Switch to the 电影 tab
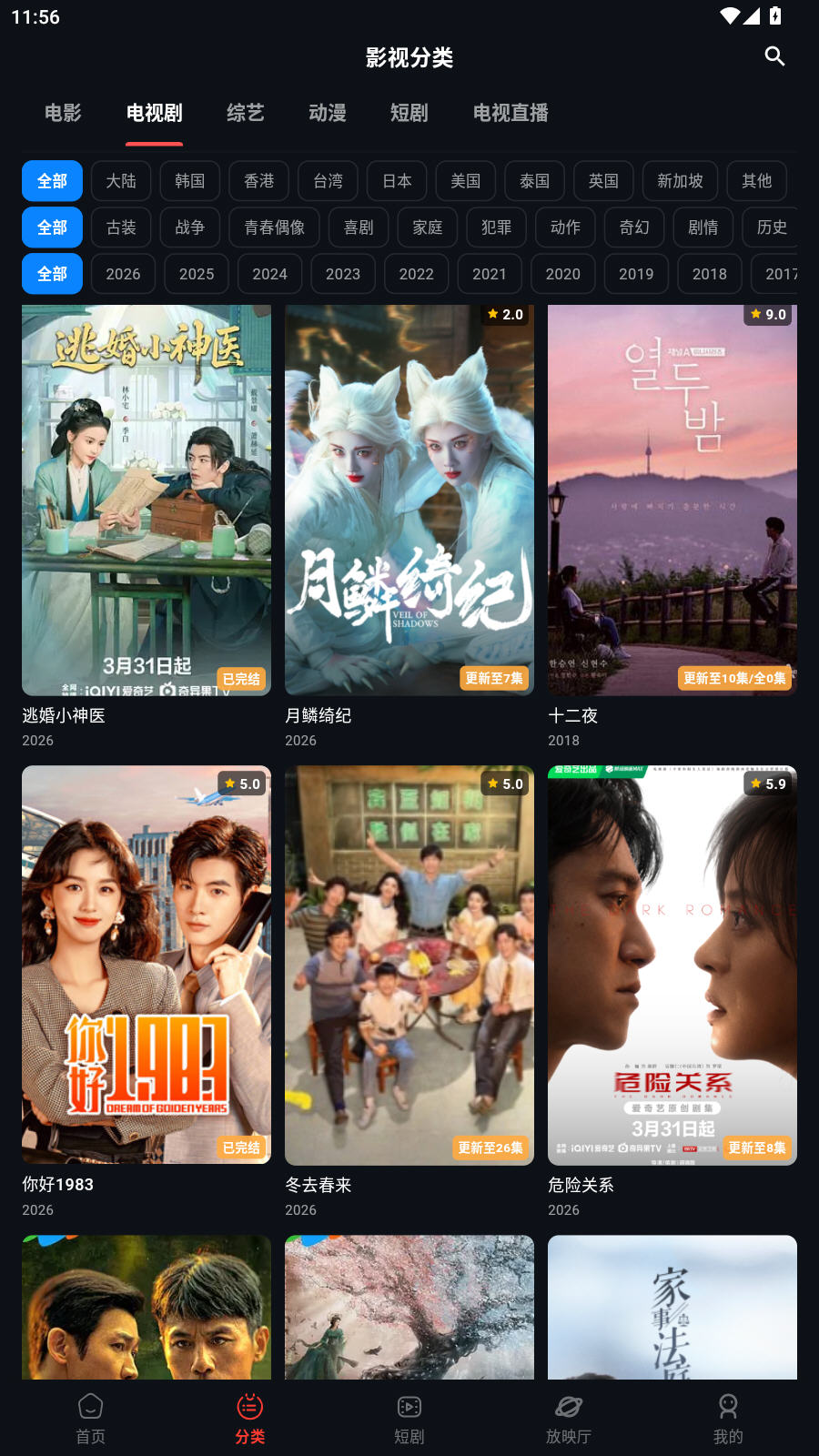Screen dimensions: 819x1456 [x=63, y=113]
